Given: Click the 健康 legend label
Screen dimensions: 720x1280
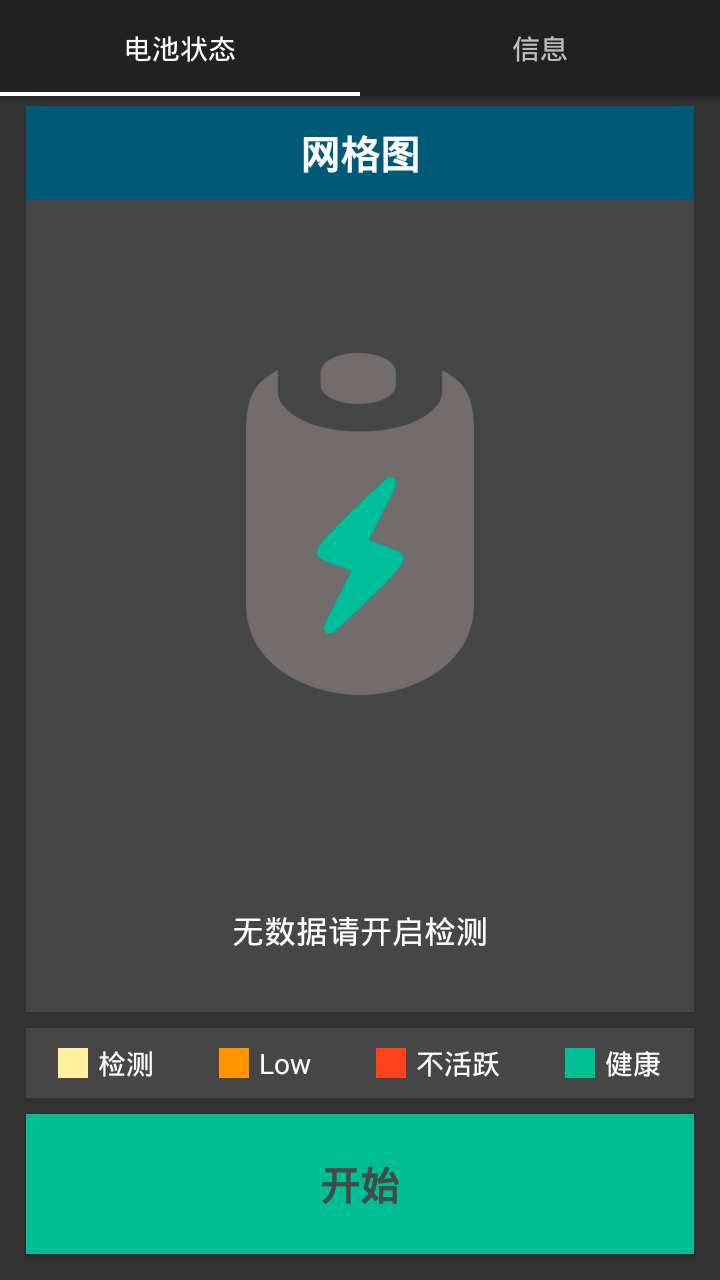Looking at the screenshot, I should point(634,1064).
